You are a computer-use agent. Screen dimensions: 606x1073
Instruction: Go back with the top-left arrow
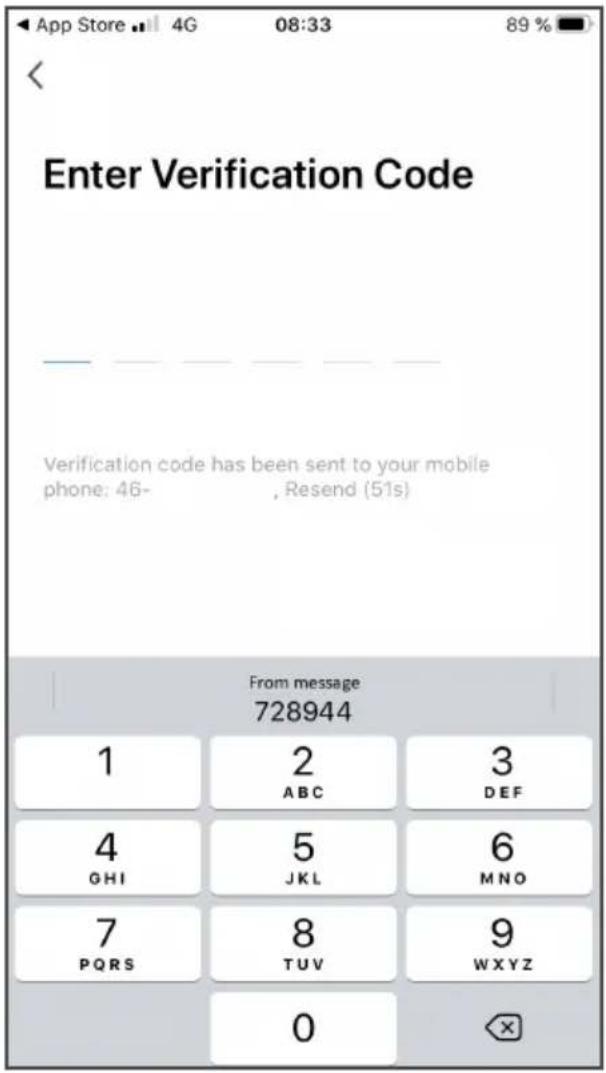point(36,75)
